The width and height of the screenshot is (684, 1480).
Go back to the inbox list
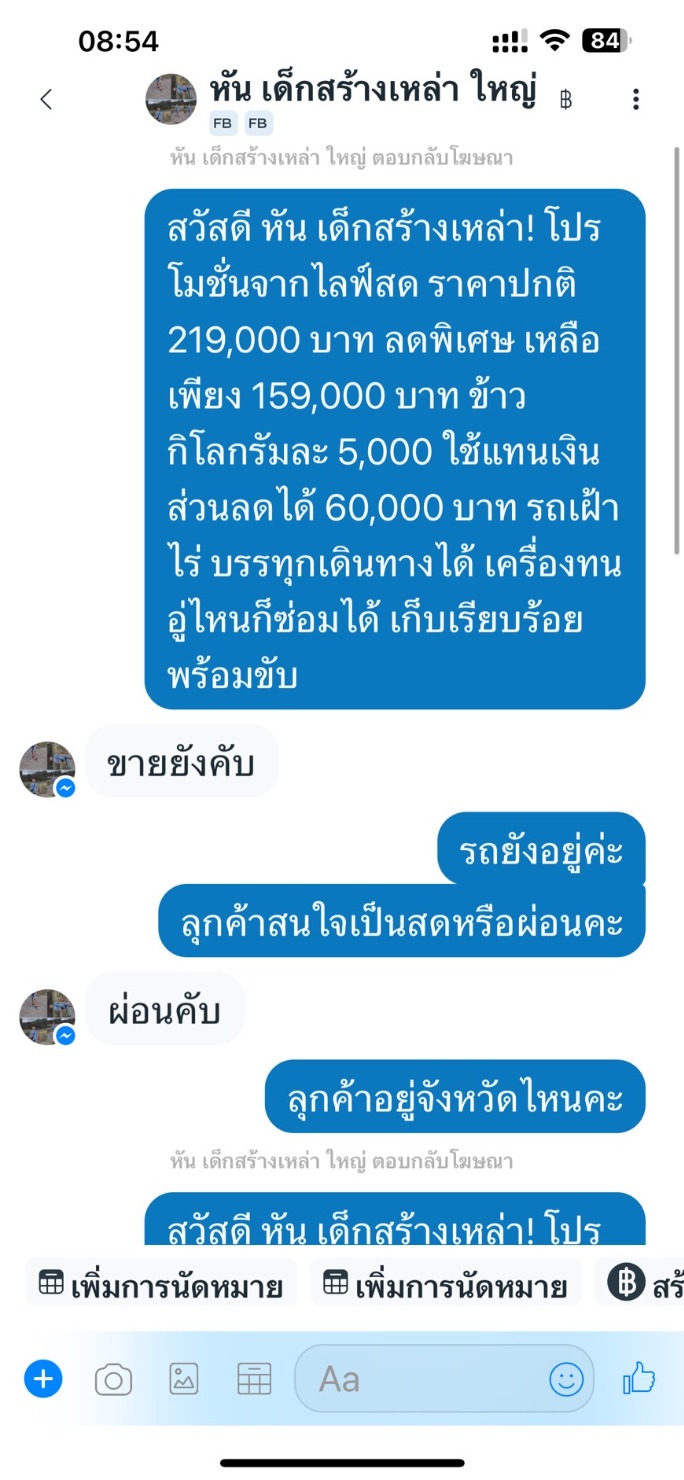click(x=45, y=99)
